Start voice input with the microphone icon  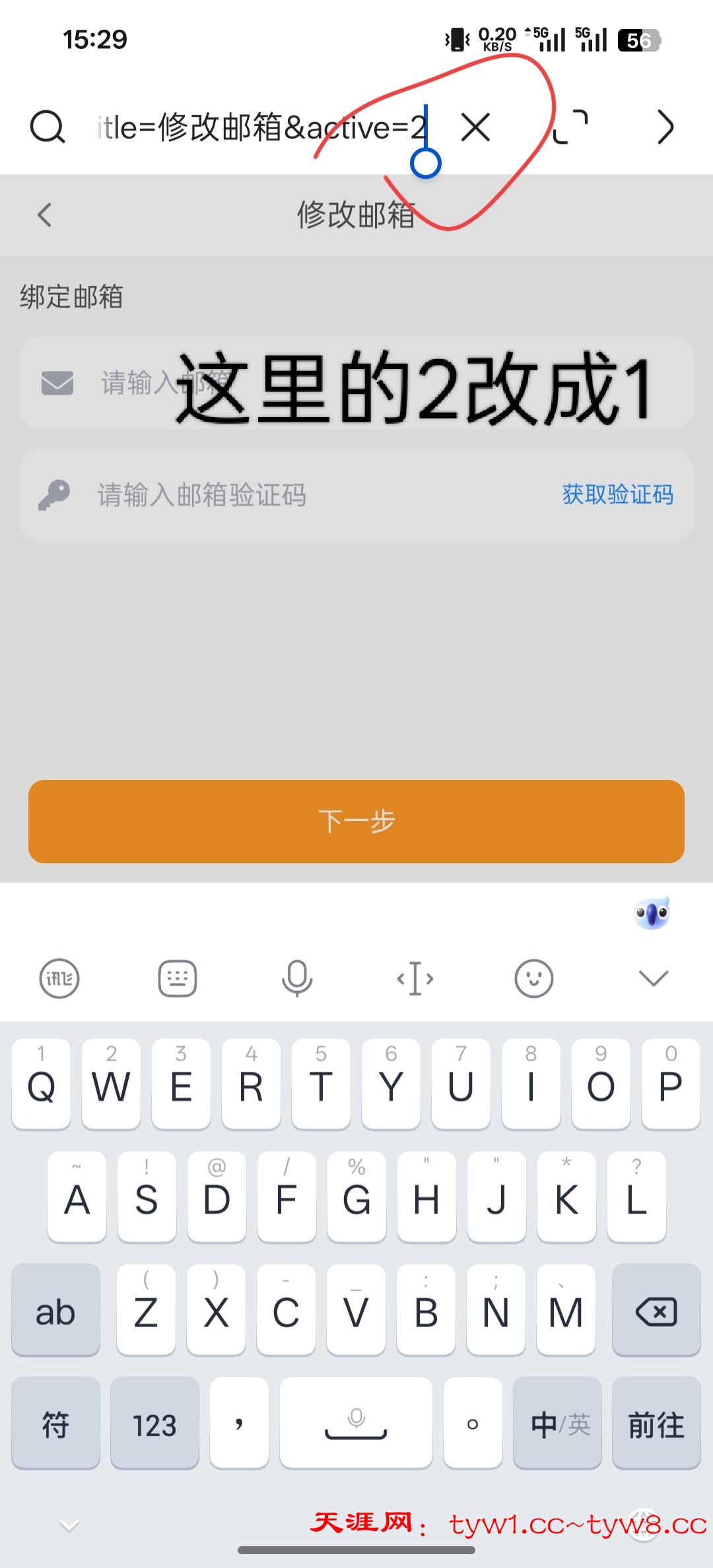296,978
